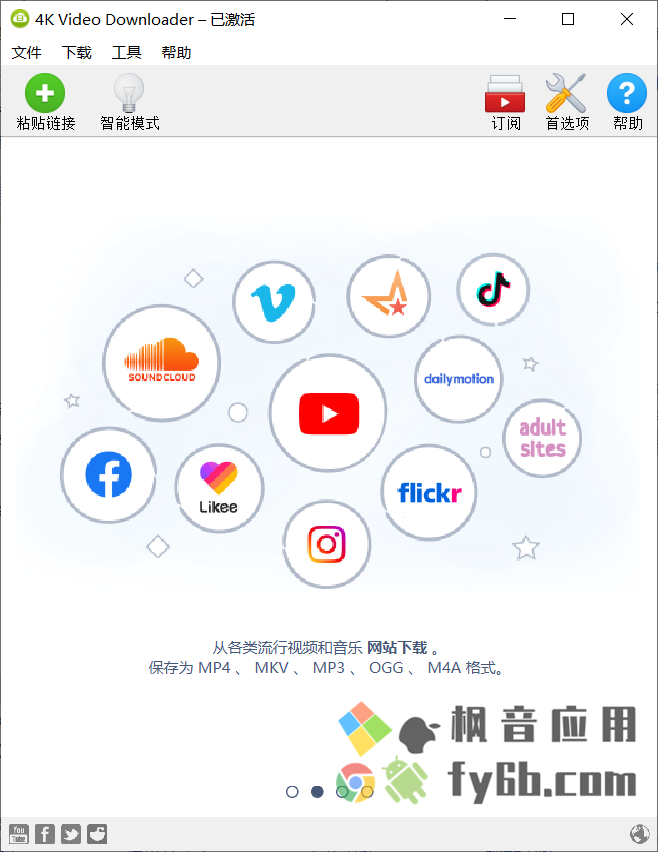Minimize the 4K Video Downloader window
The height and width of the screenshot is (852, 658).
click(509, 19)
